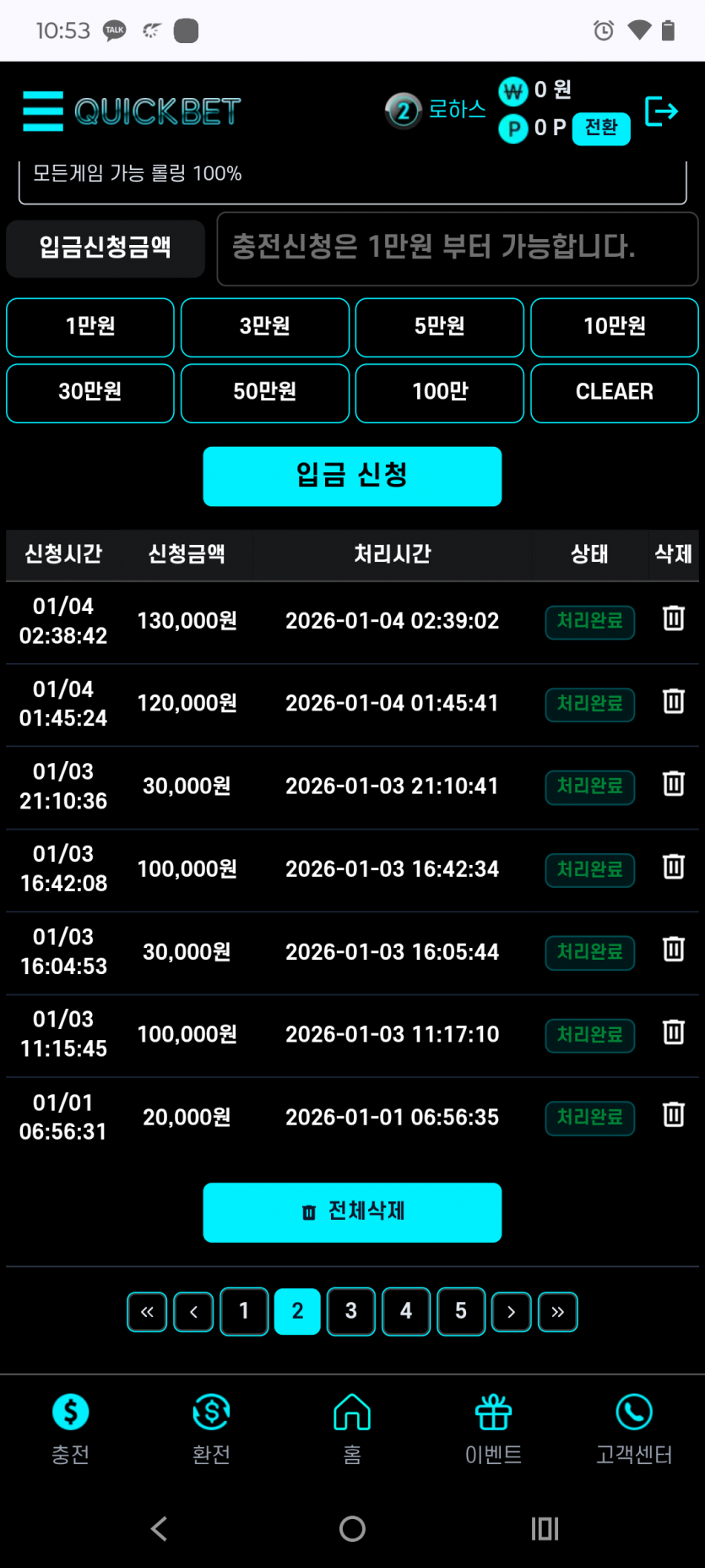
Task: Focus the deposit amount input field
Action: [457, 248]
